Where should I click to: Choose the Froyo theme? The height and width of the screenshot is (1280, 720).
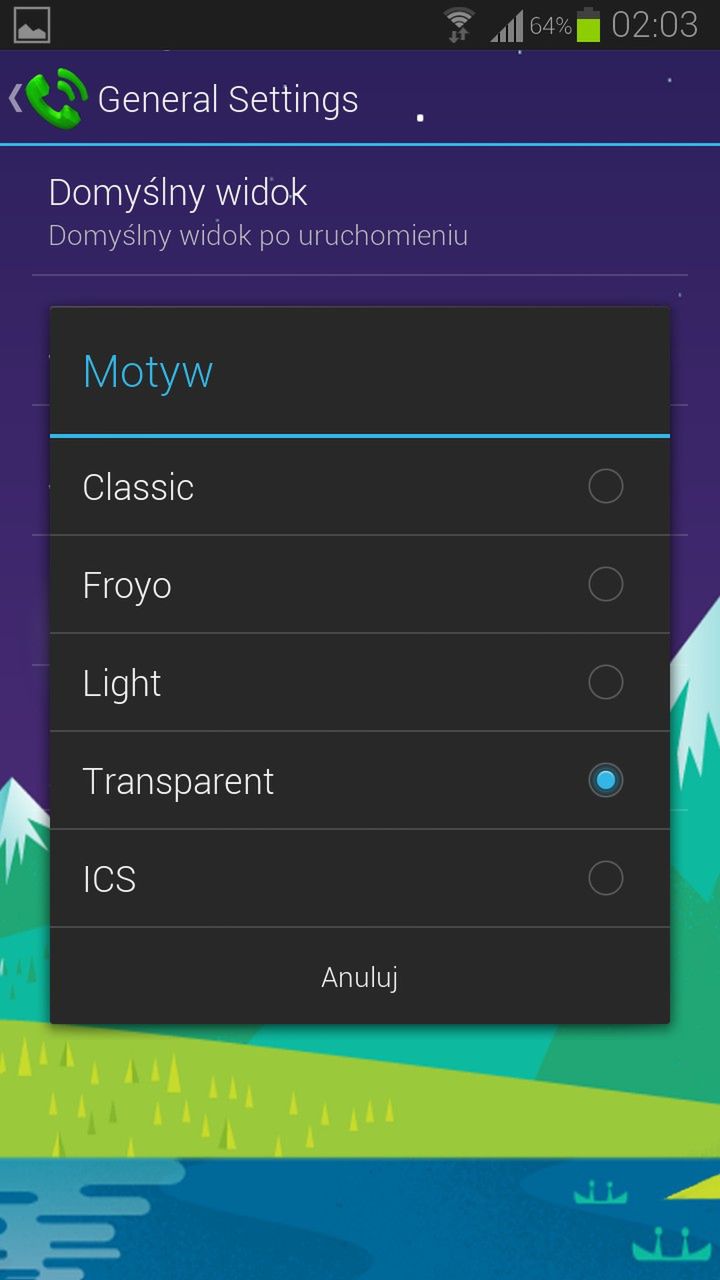[x=359, y=585]
